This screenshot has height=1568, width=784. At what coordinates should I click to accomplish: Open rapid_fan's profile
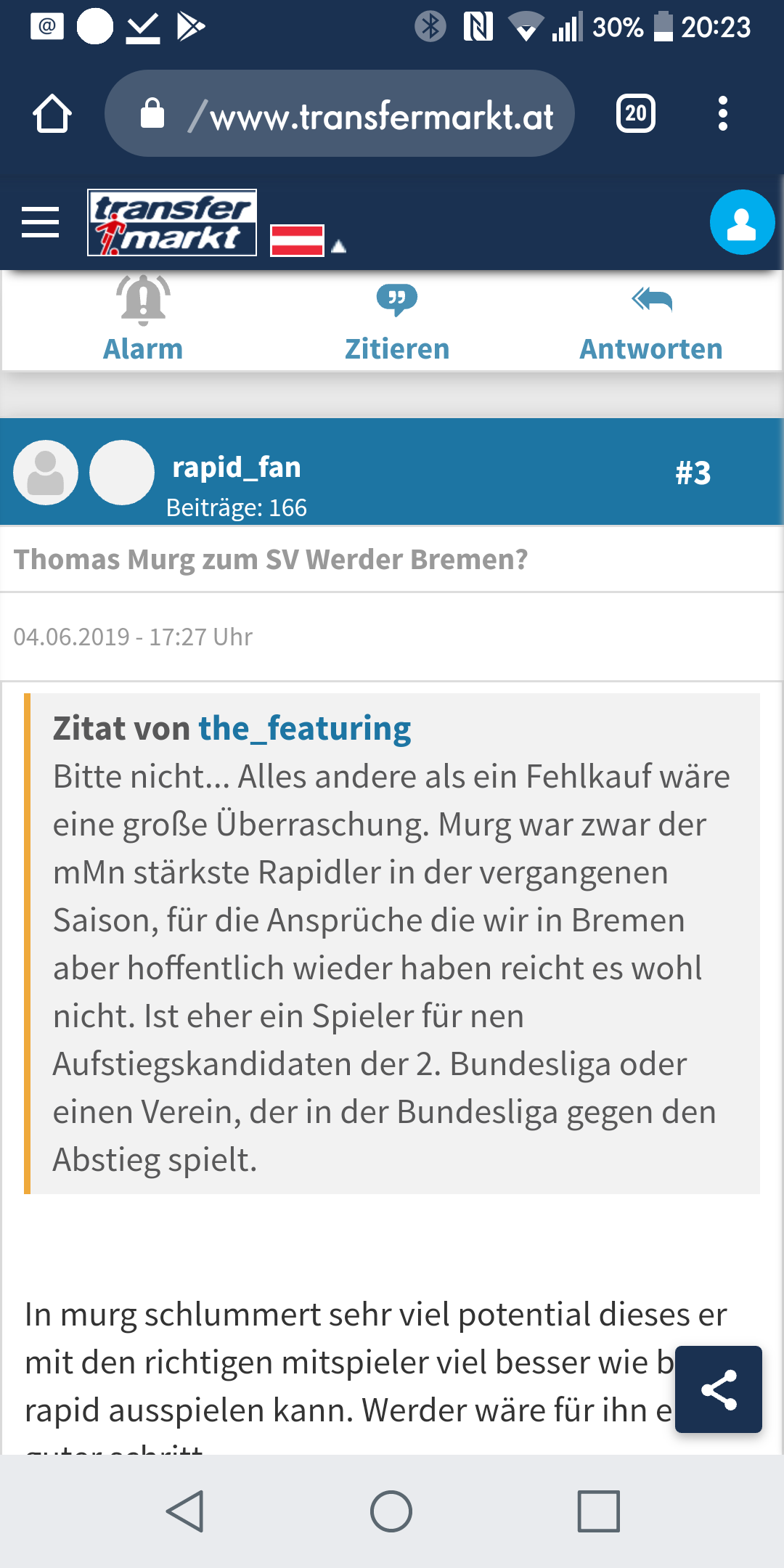tap(237, 467)
